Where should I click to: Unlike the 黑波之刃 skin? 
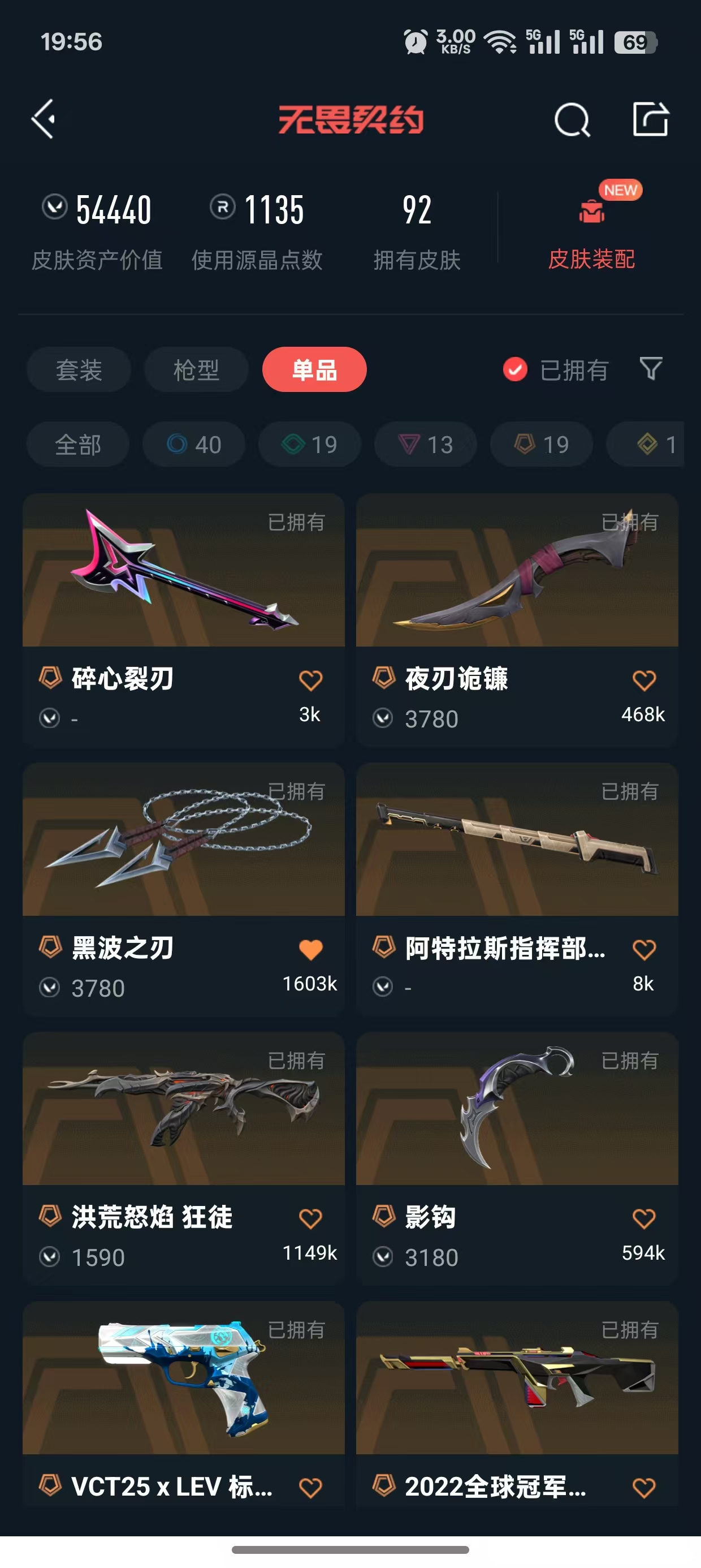(x=310, y=949)
